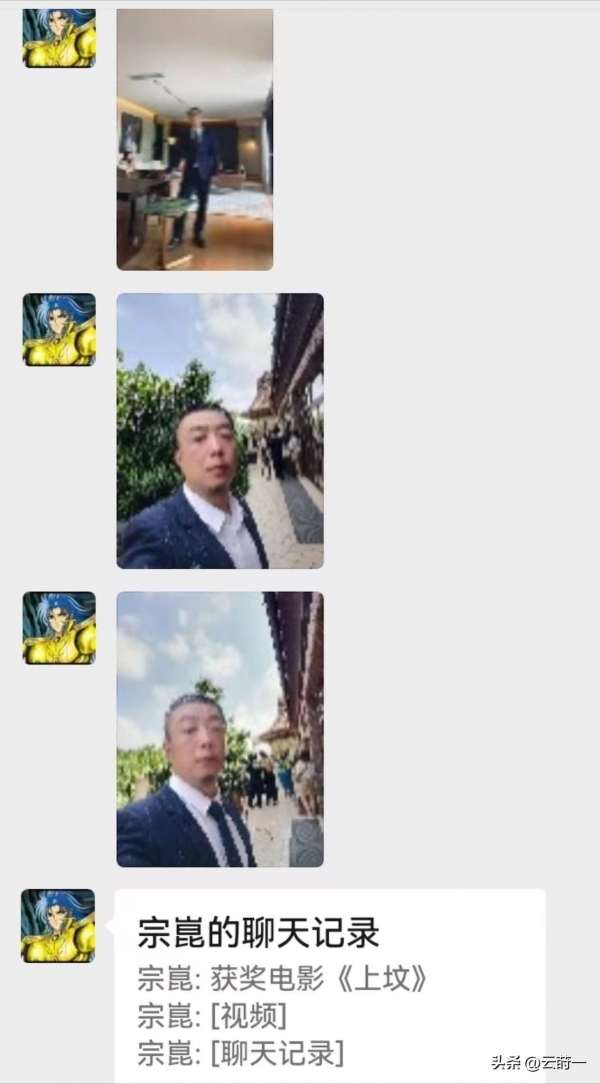Tap sender avatar beside 宗崑的聊天记录 card
The height and width of the screenshot is (1084, 600).
click(x=59, y=925)
